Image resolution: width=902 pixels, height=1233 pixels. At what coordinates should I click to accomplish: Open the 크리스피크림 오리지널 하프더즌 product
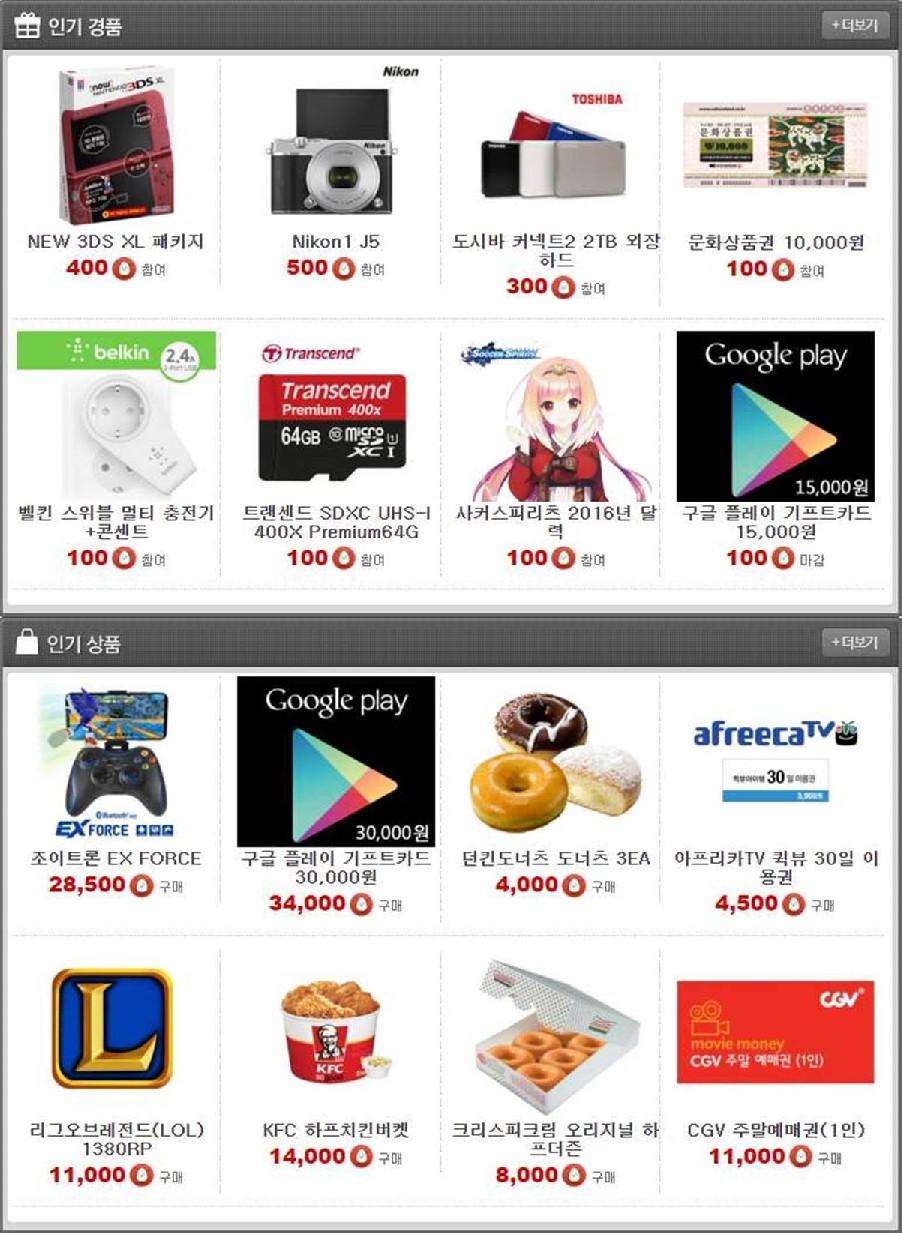556,1030
